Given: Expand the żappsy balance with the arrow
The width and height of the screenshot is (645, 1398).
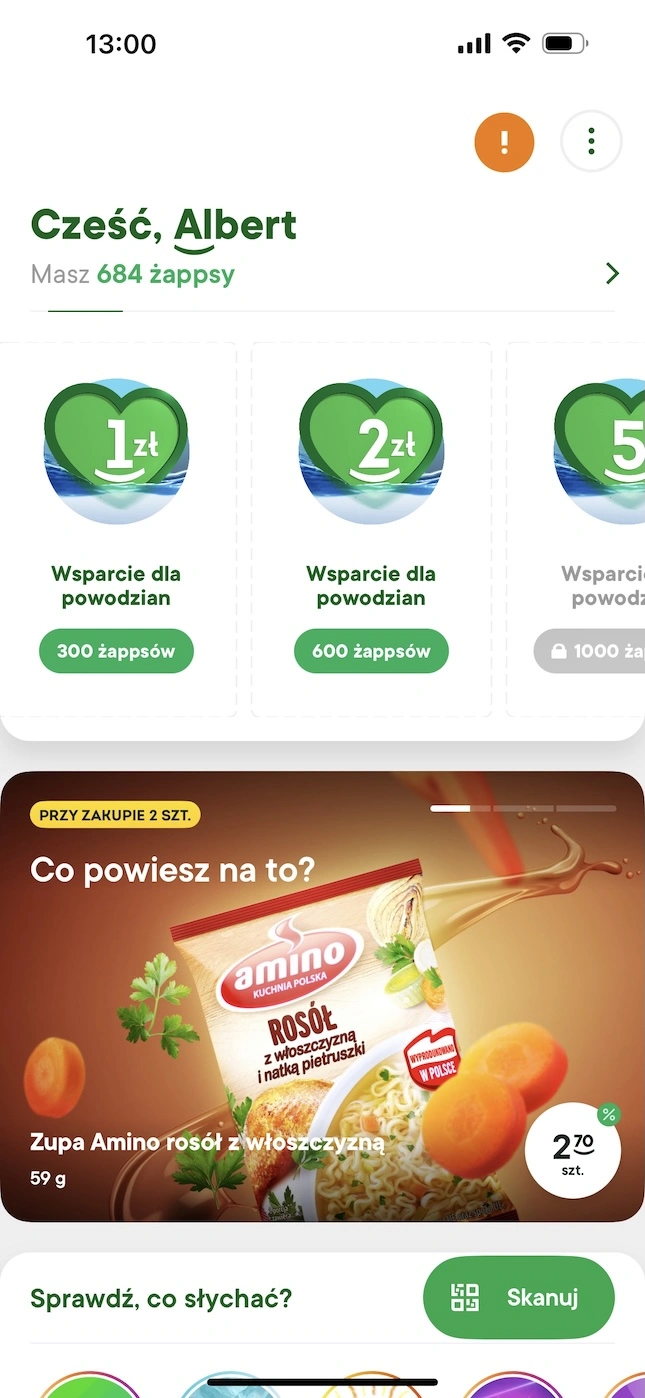Looking at the screenshot, I should 612,273.
